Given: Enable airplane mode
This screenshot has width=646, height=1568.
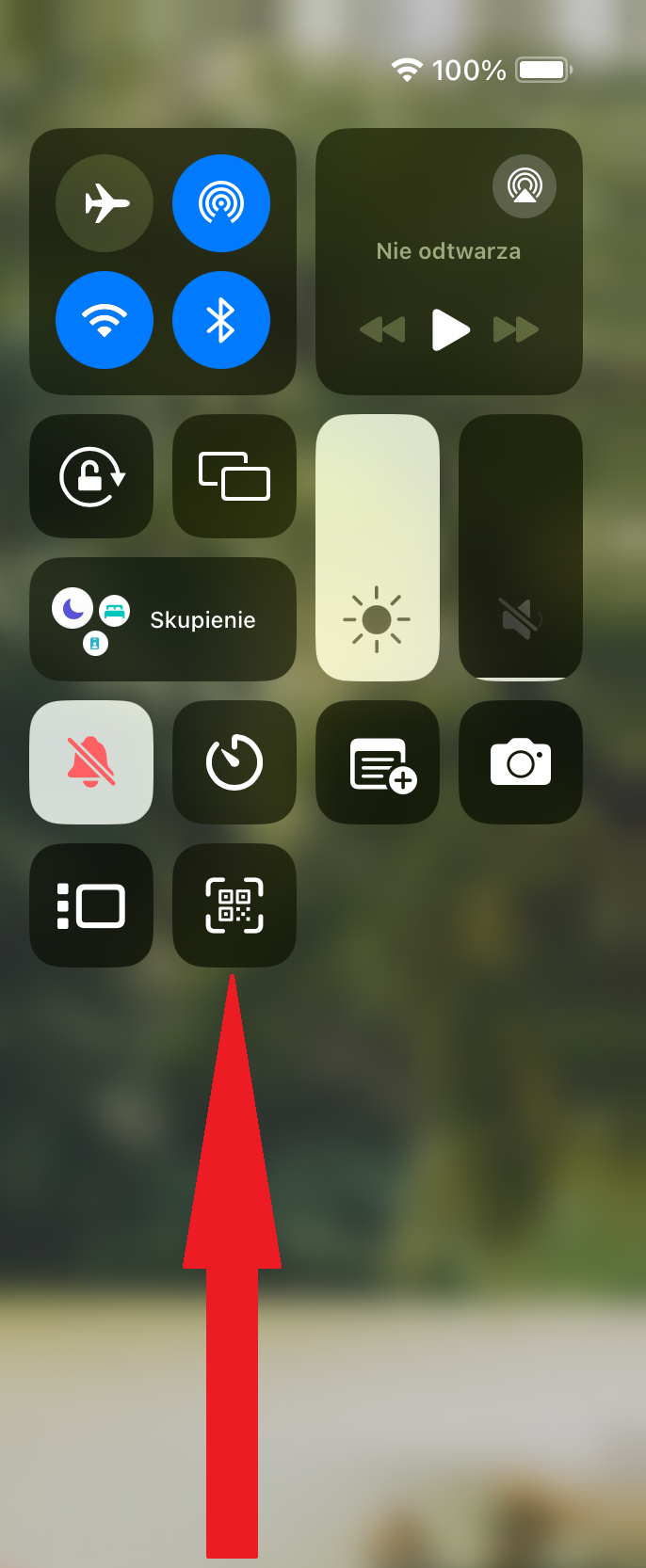Looking at the screenshot, I should tap(105, 203).
